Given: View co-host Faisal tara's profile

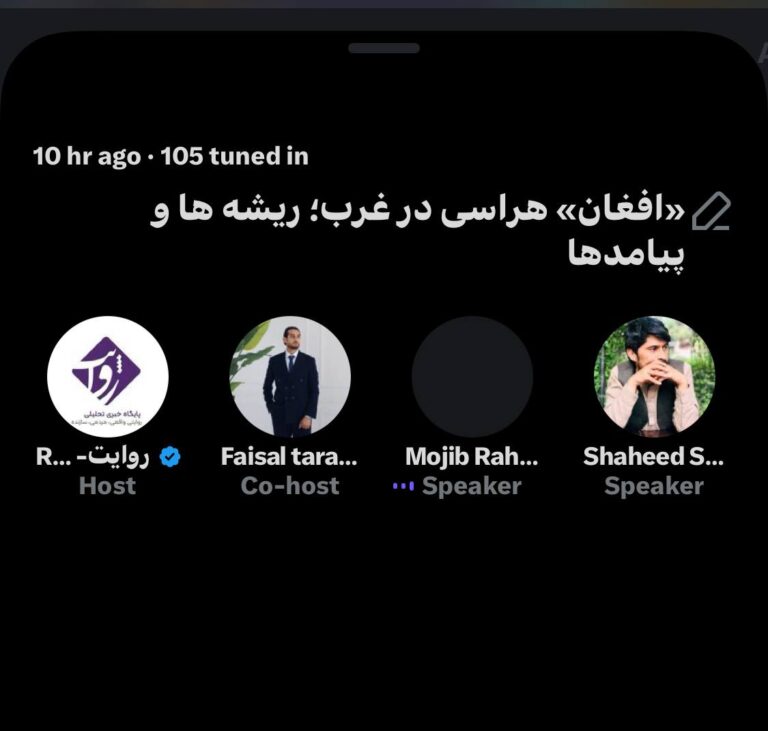Looking at the screenshot, I should (x=290, y=377).
